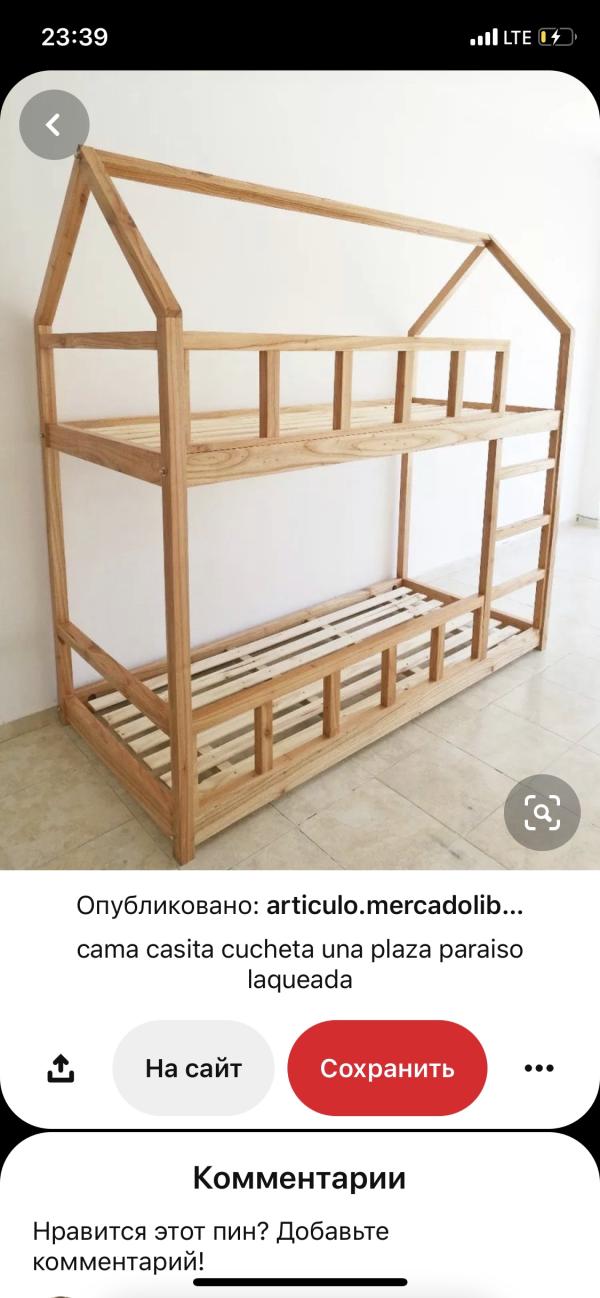Go back using the arrow button
This screenshot has width=600, height=1298.
54,125
